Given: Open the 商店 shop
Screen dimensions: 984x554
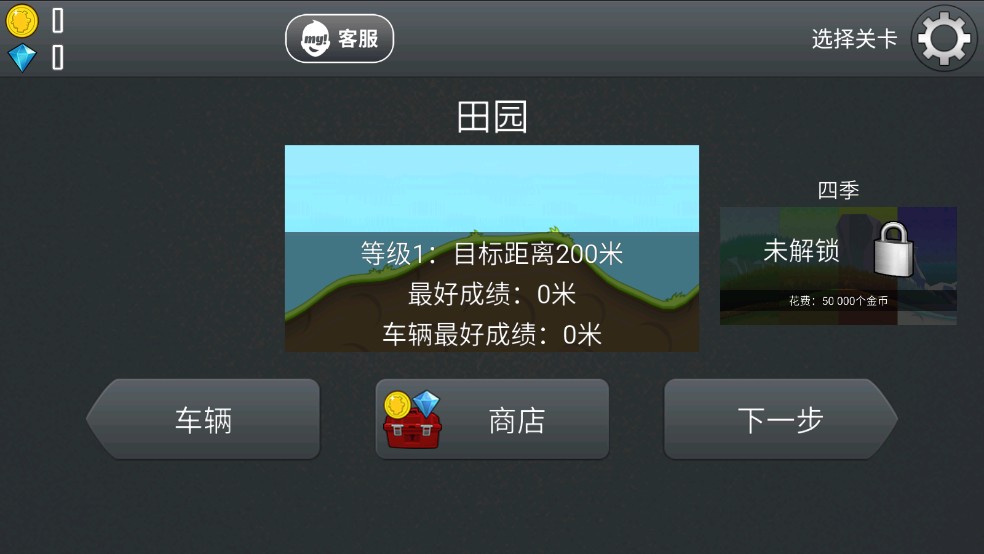Looking at the screenshot, I should (492, 420).
